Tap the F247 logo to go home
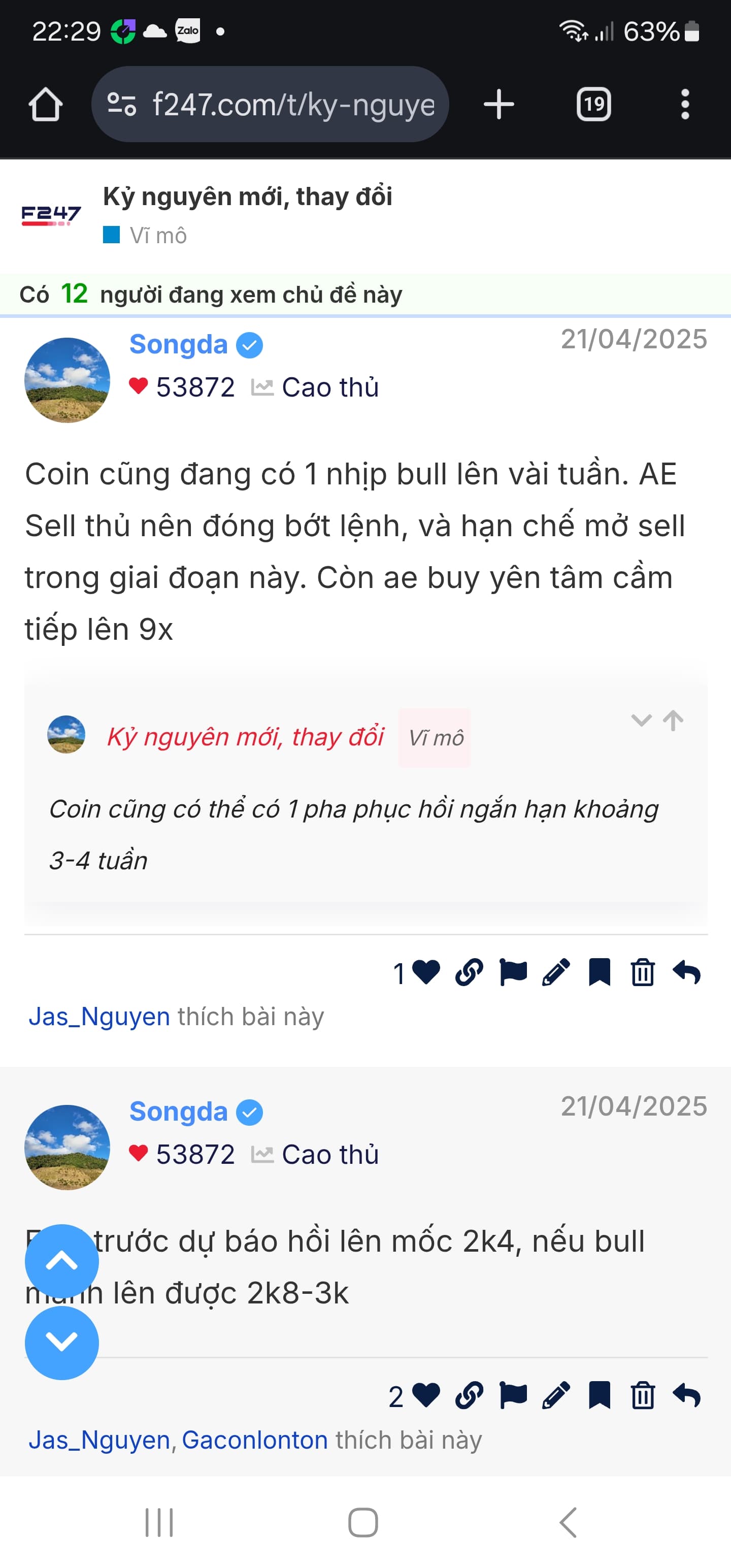 [x=51, y=215]
